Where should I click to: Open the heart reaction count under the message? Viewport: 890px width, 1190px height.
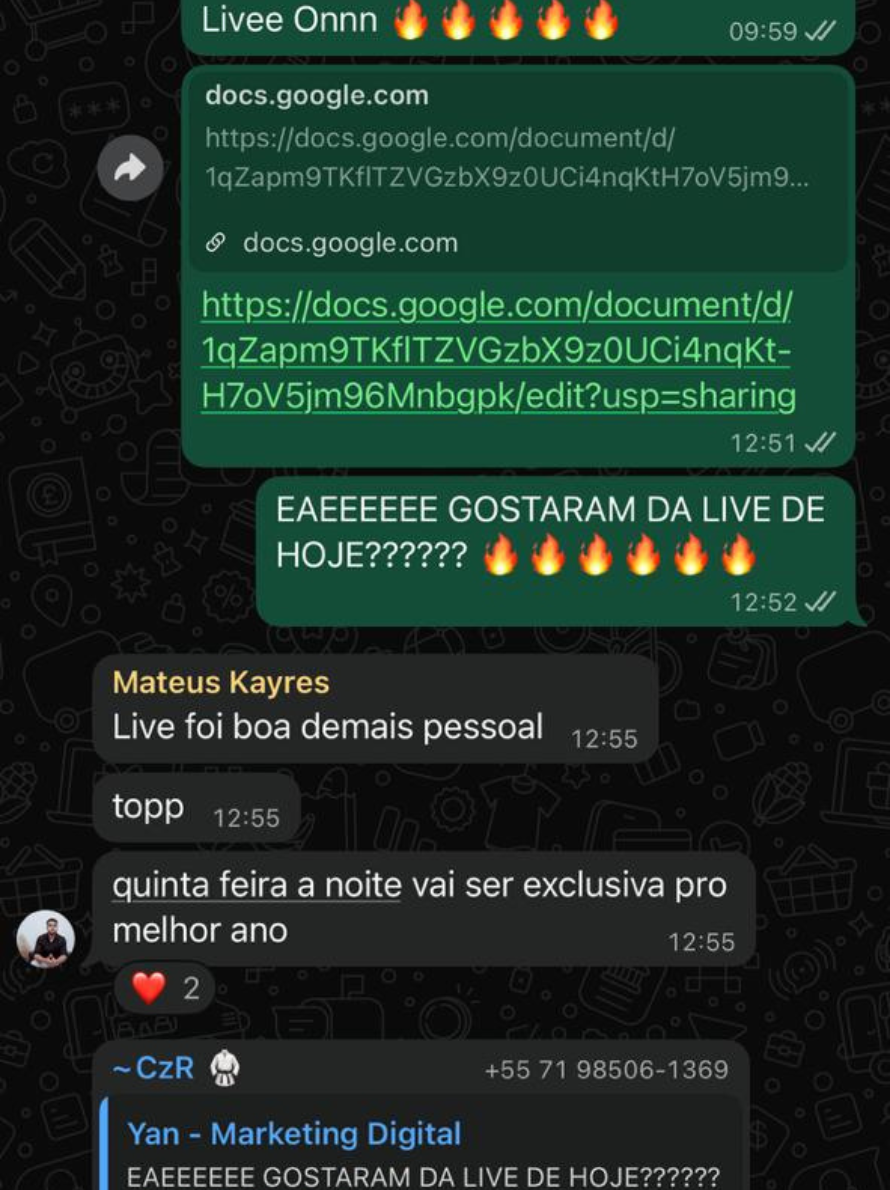166,989
